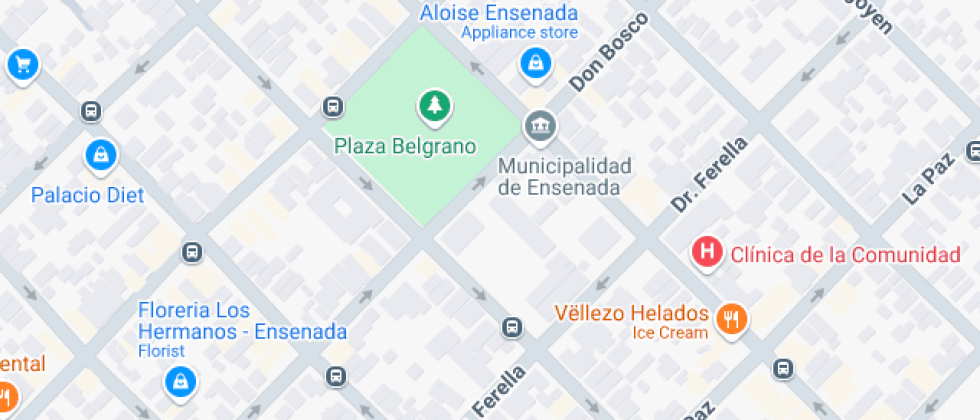Select the bus stop beside Plaza Belgrano
This screenshot has height=420, width=980.
point(333,107)
